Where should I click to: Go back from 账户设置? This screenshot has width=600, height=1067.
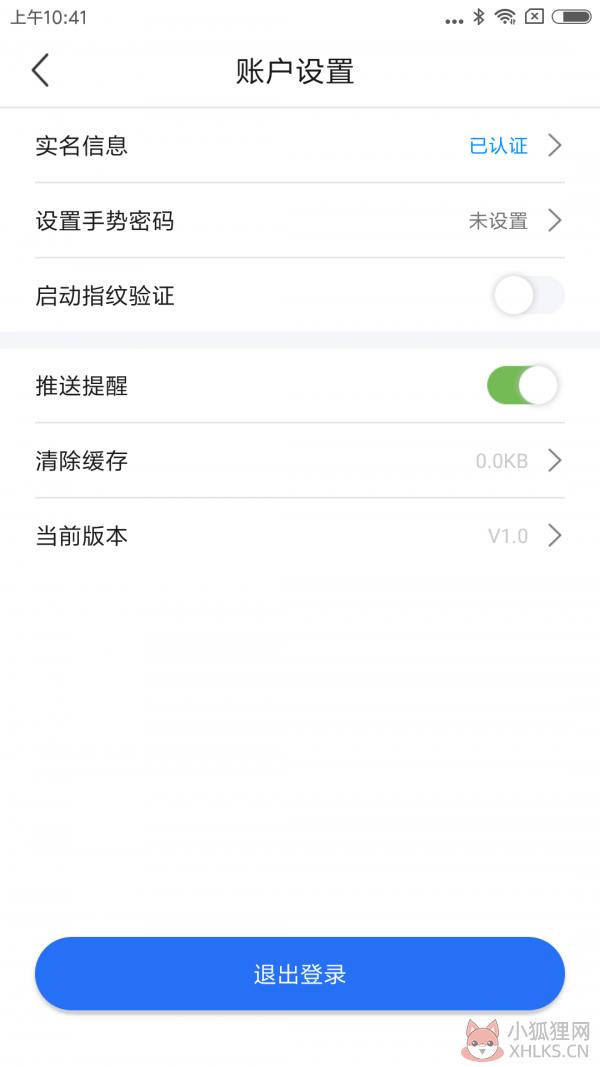[x=41, y=71]
